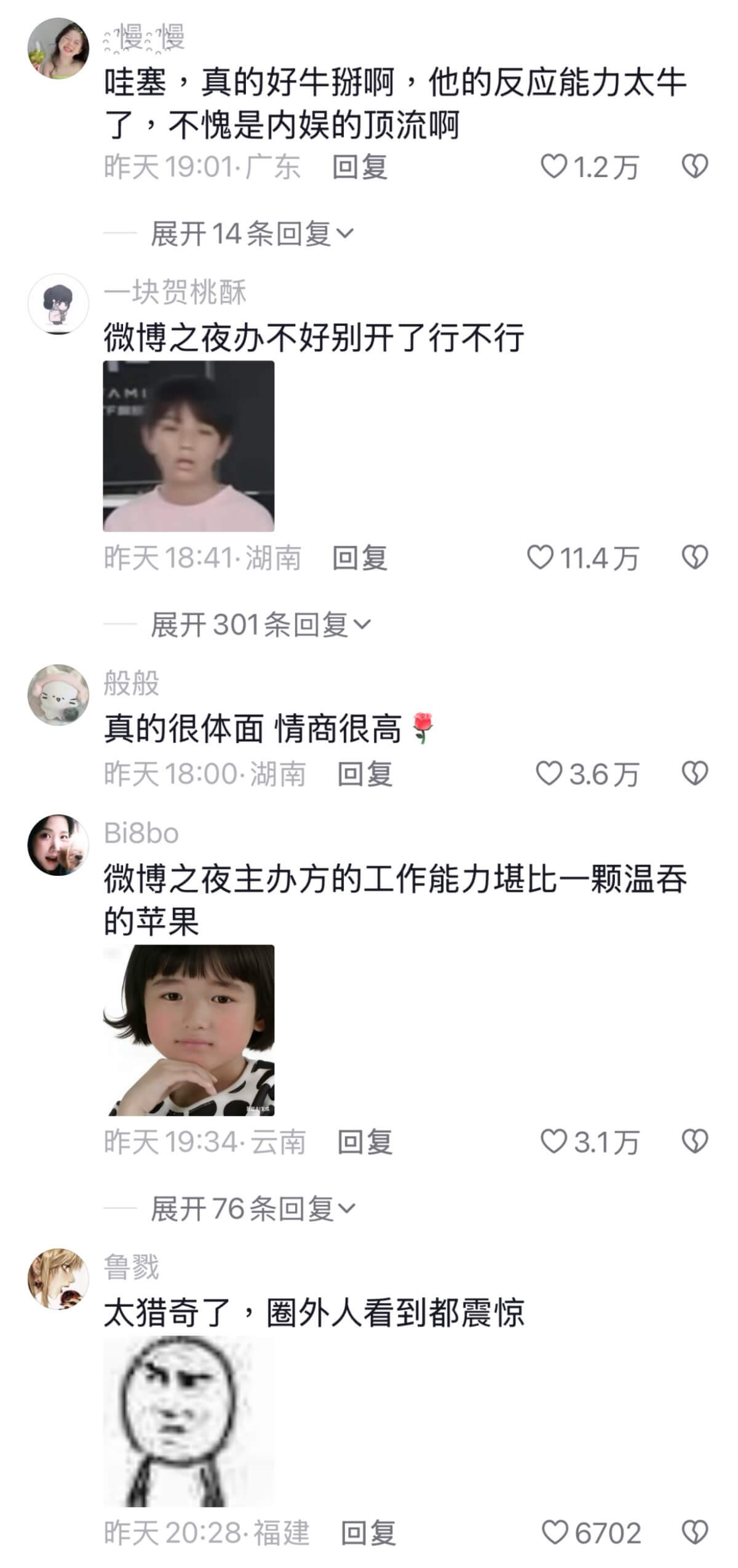Like 般般's comment
Image resolution: width=738 pixels, height=1568 pixels.
coord(549,773)
